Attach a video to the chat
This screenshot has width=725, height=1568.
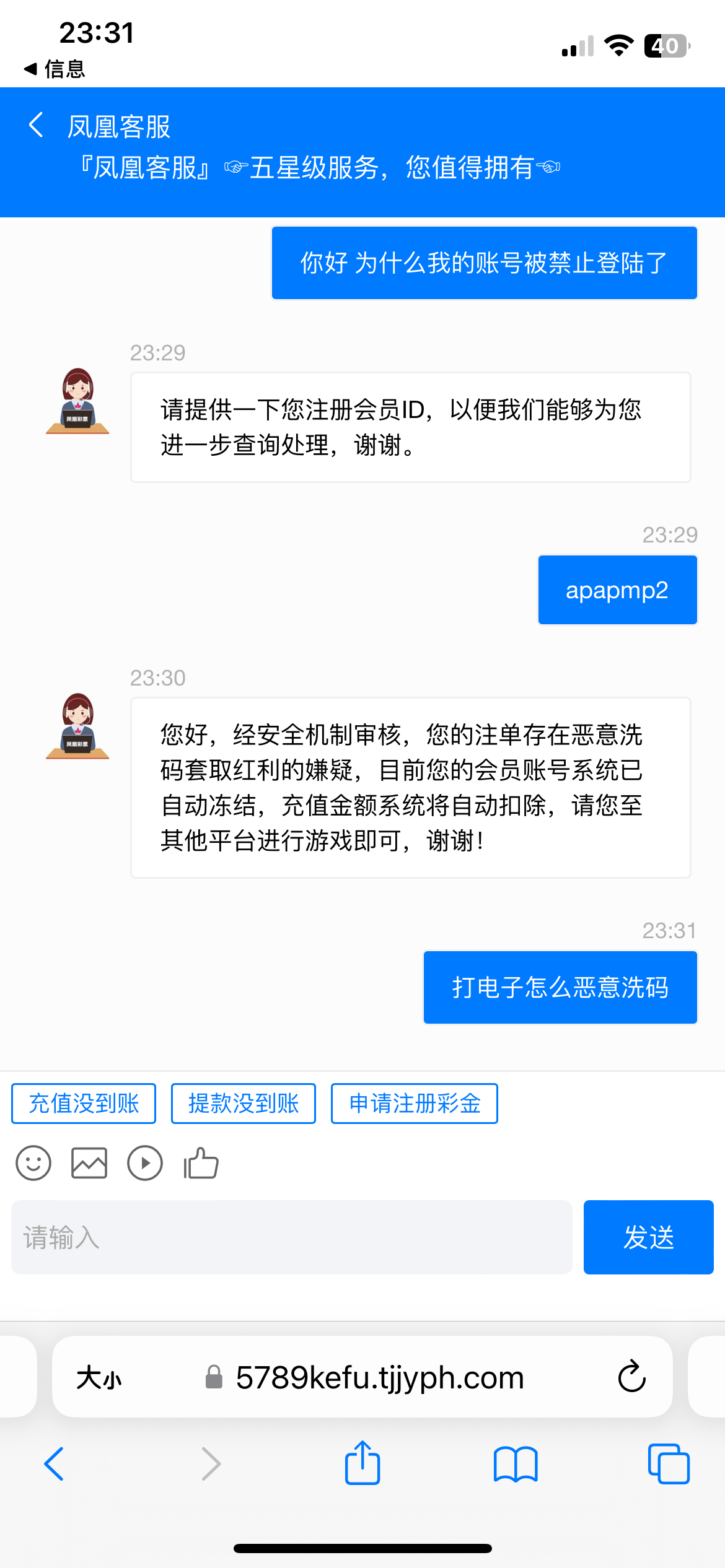point(145,1163)
